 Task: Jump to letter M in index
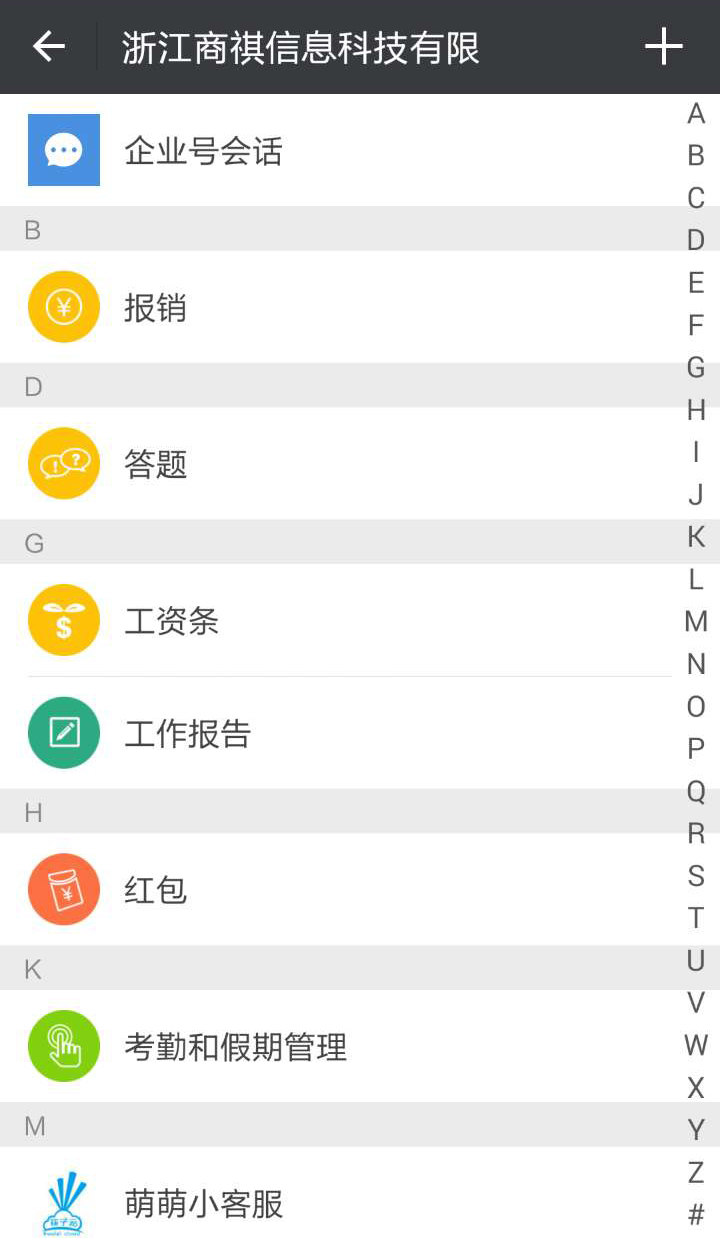point(696,622)
